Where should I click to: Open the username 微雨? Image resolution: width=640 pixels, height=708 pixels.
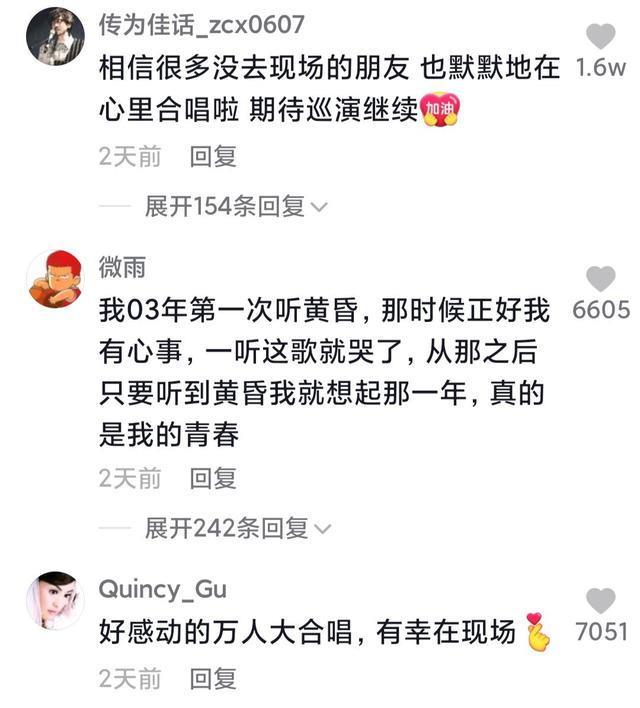122,266
